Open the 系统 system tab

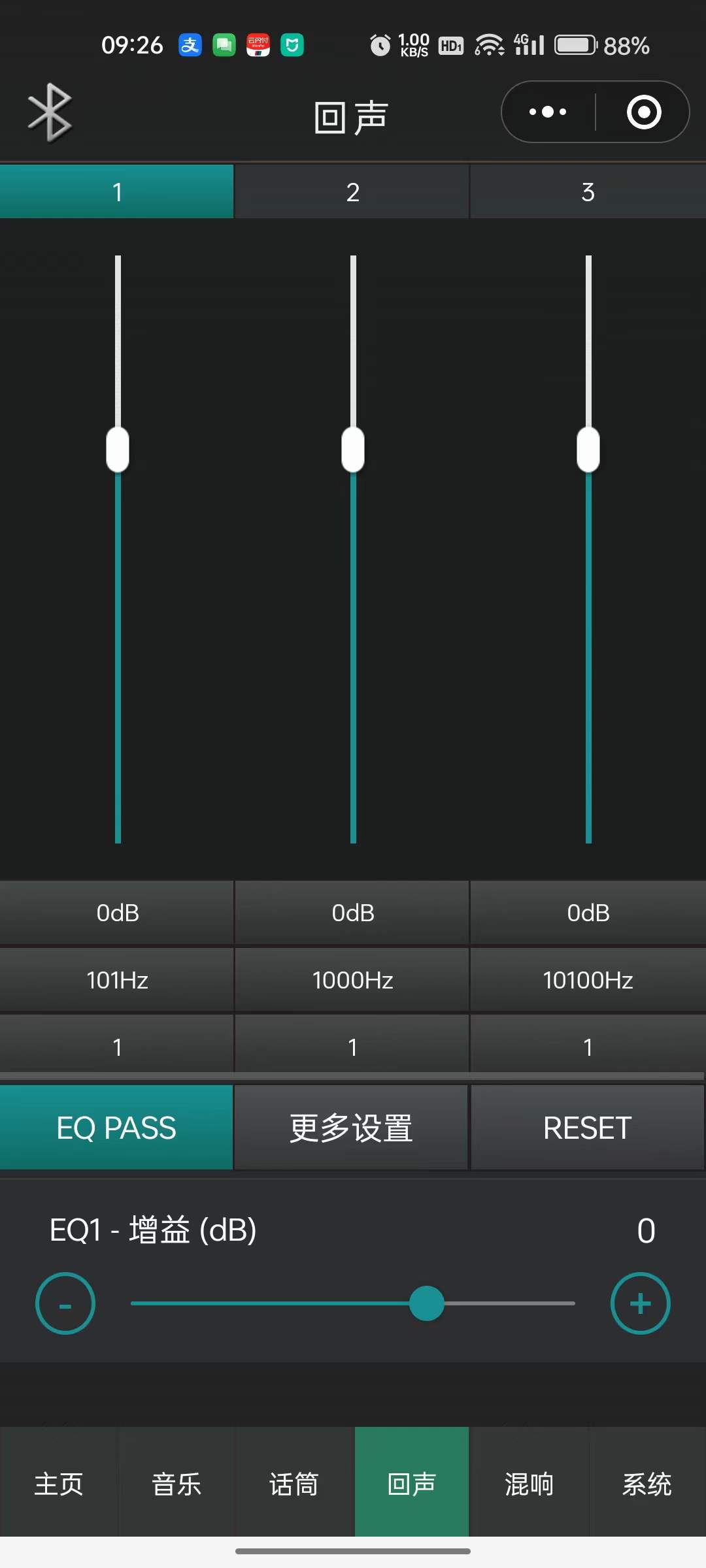[647, 1484]
